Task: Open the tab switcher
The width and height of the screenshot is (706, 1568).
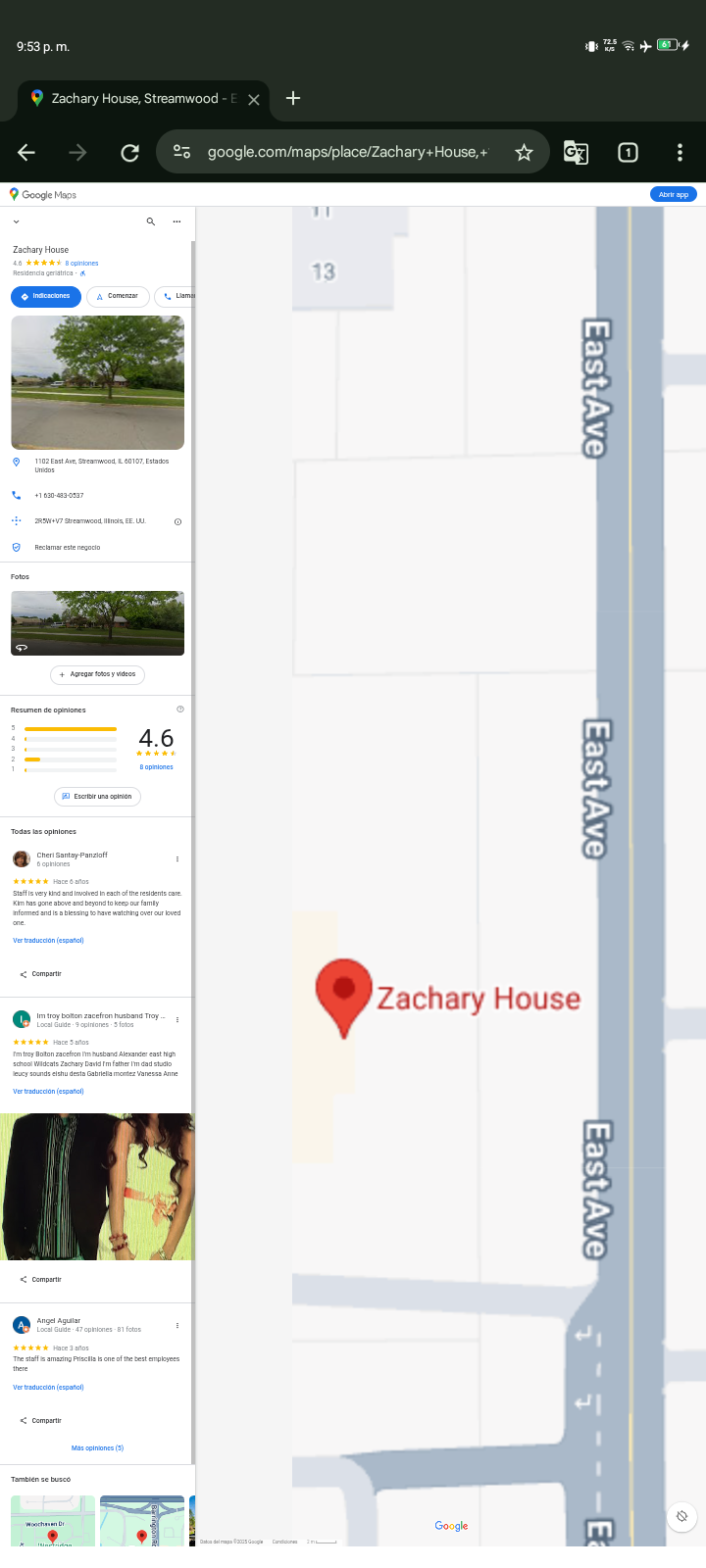Action: point(628,152)
